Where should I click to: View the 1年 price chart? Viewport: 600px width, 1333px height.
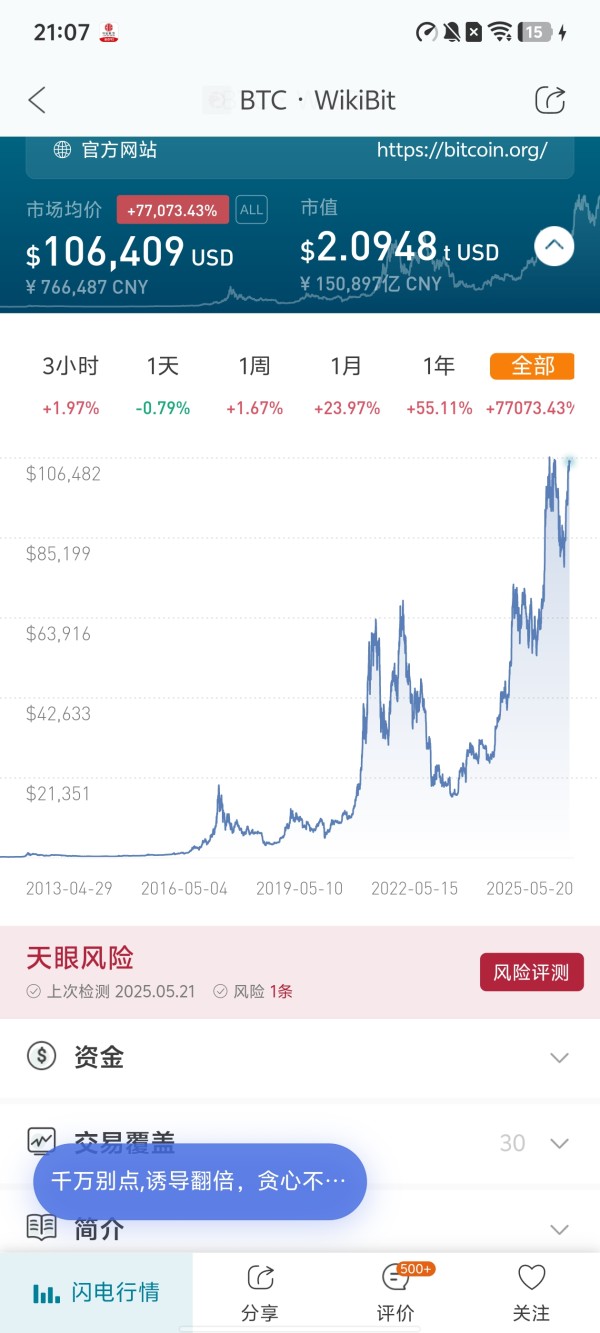click(x=439, y=367)
